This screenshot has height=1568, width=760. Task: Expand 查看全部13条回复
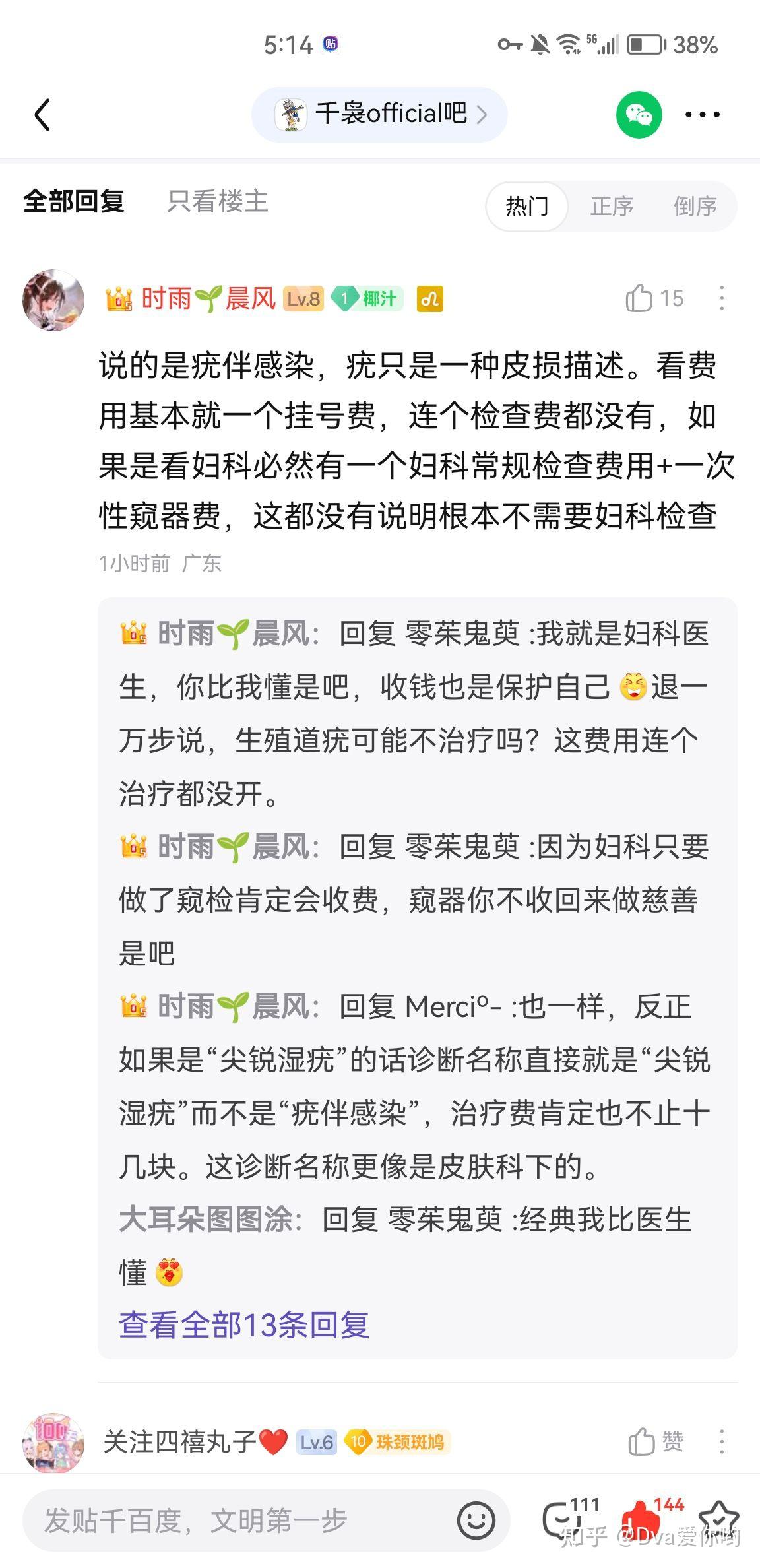(x=244, y=1324)
